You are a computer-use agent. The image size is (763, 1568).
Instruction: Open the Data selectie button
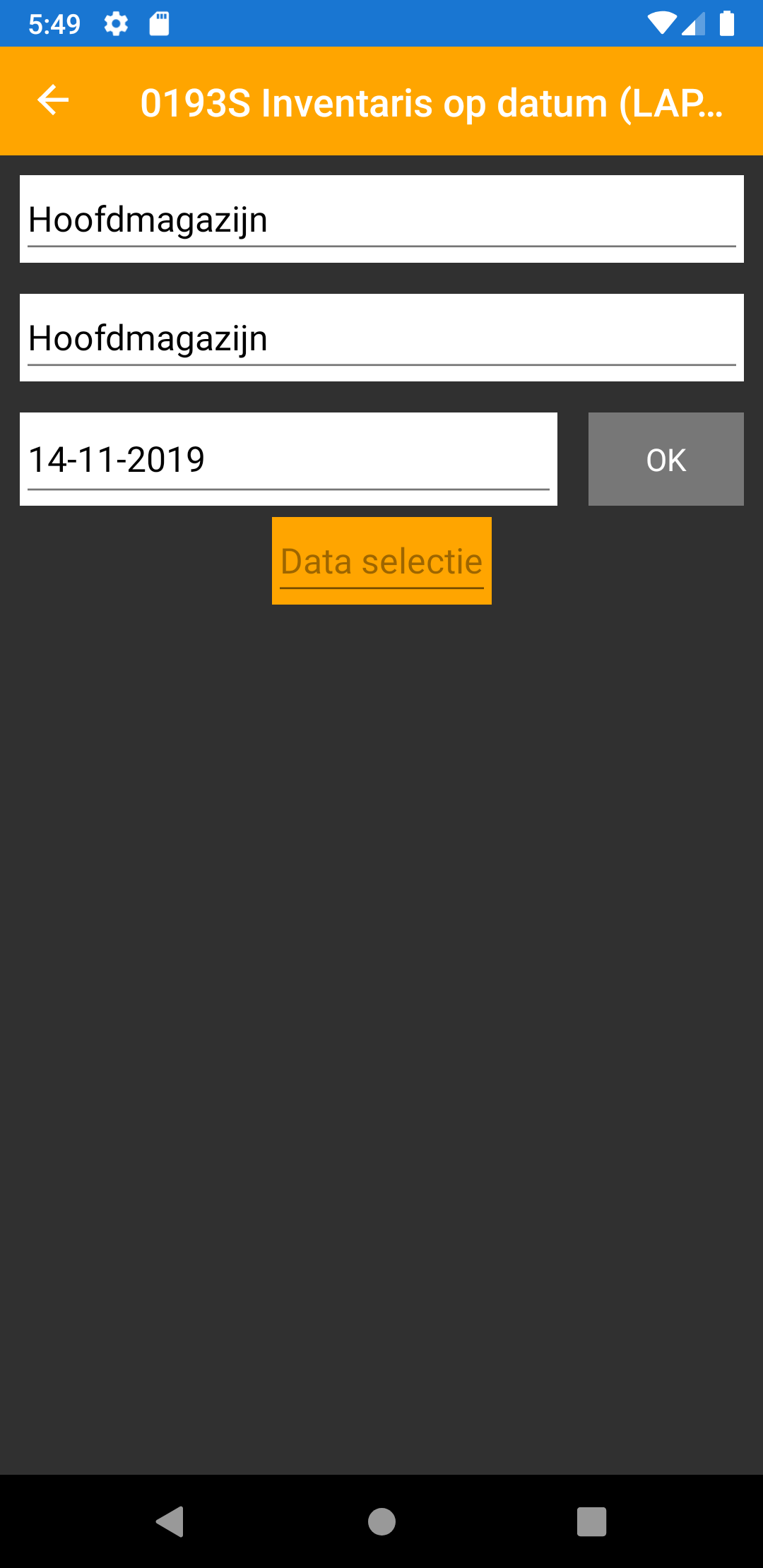(381, 561)
